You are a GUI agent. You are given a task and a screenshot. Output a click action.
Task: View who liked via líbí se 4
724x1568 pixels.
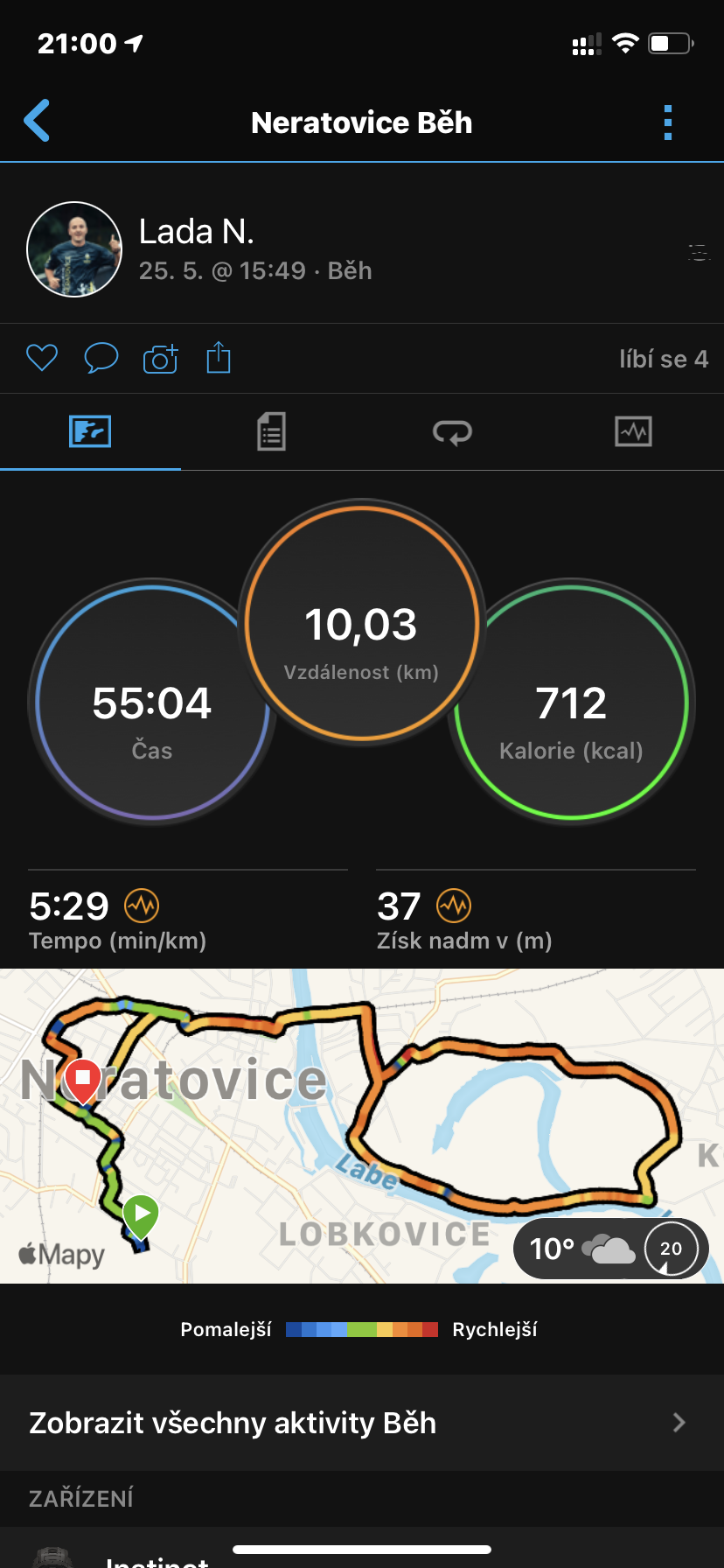664,359
